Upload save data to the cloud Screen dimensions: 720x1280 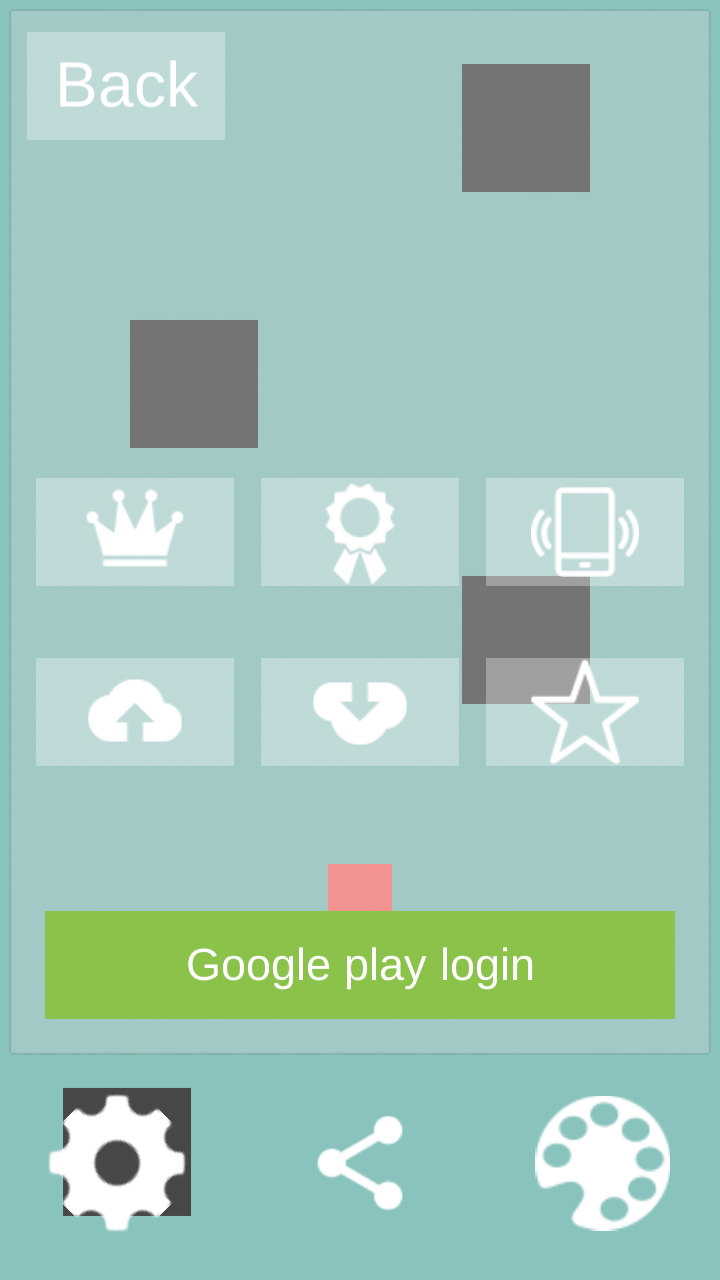tap(135, 712)
